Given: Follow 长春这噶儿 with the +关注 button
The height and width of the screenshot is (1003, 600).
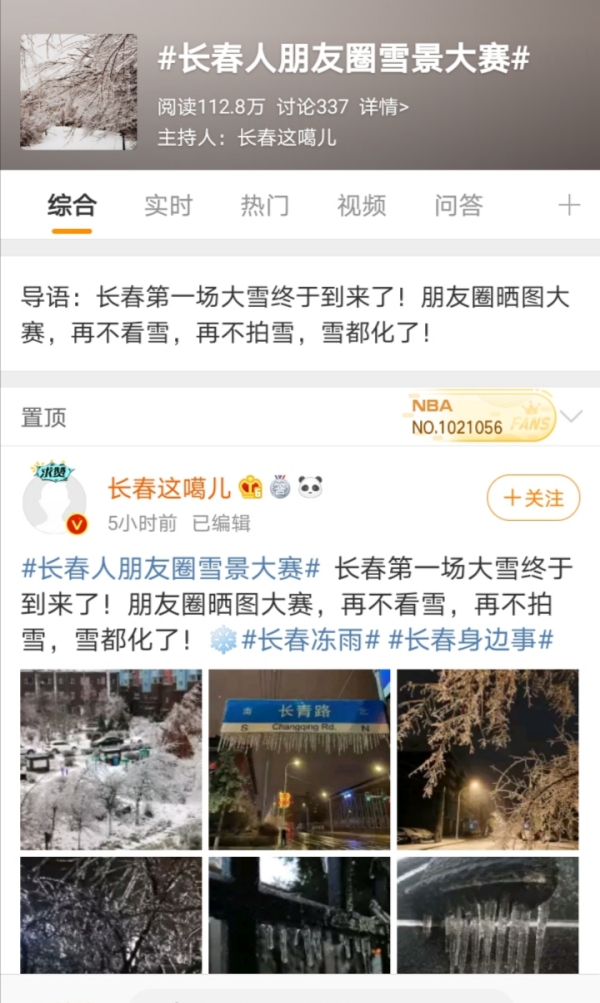Looking at the screenshot, I should coord(533,498).
